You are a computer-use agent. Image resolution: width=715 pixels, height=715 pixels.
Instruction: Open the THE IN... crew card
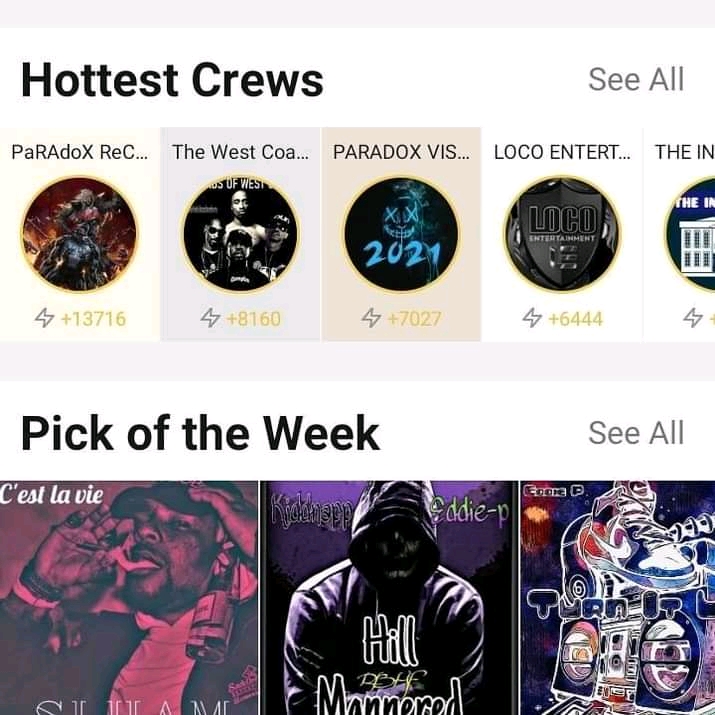pyautogui.click(x=688, y=234)
